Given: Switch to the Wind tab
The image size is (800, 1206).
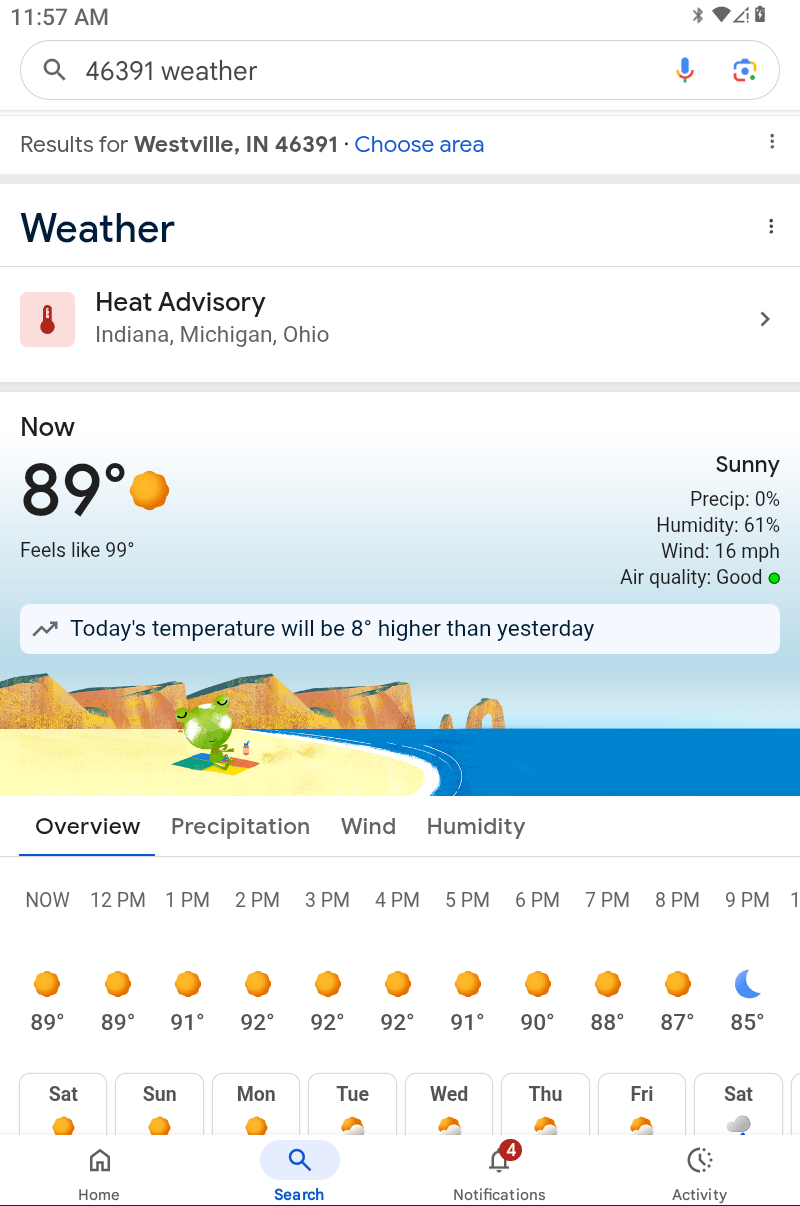Looking at the screenshot, I should pyautogui.click(x=368, y=827).
